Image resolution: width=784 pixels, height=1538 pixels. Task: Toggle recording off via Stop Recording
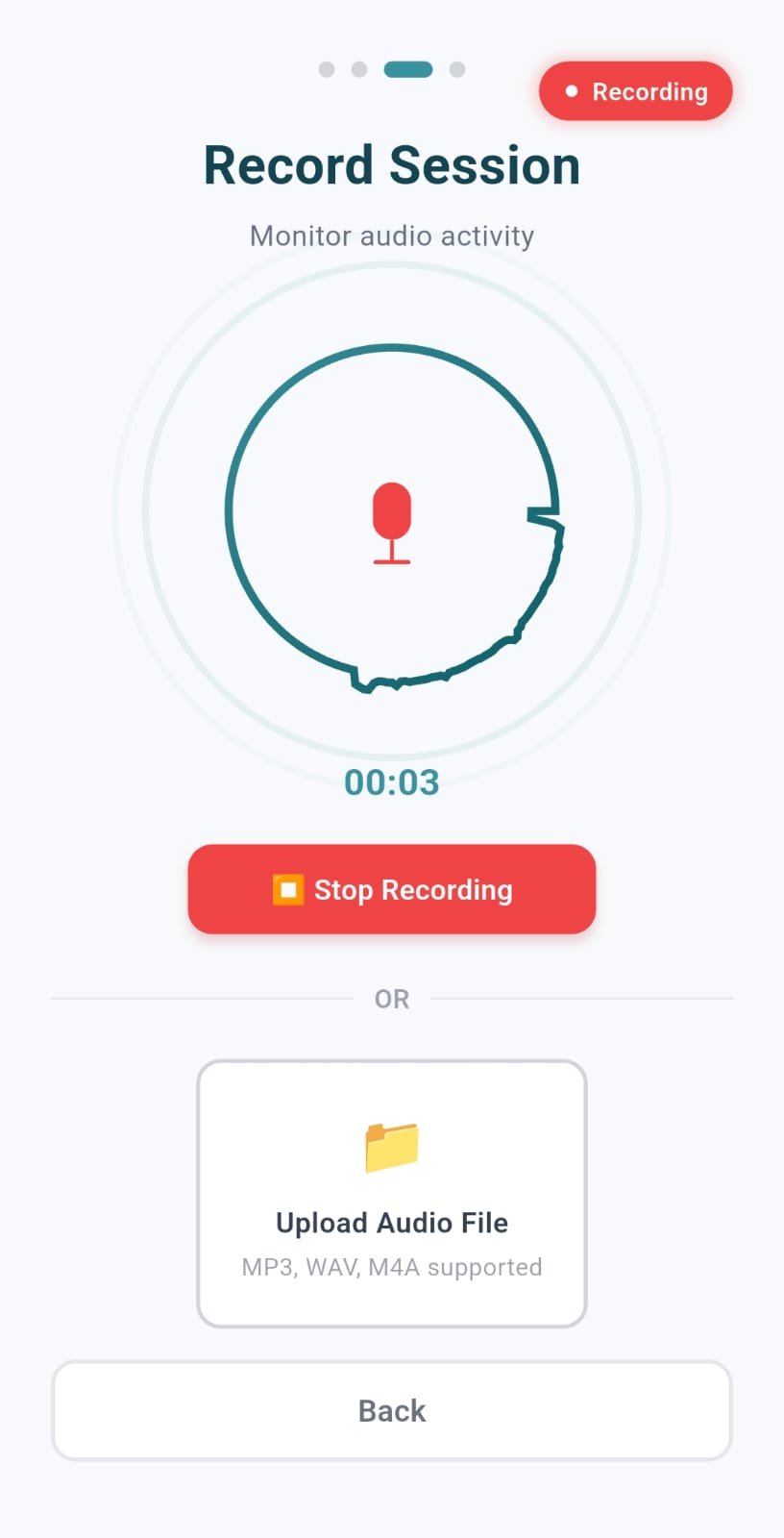click(391, 889)
